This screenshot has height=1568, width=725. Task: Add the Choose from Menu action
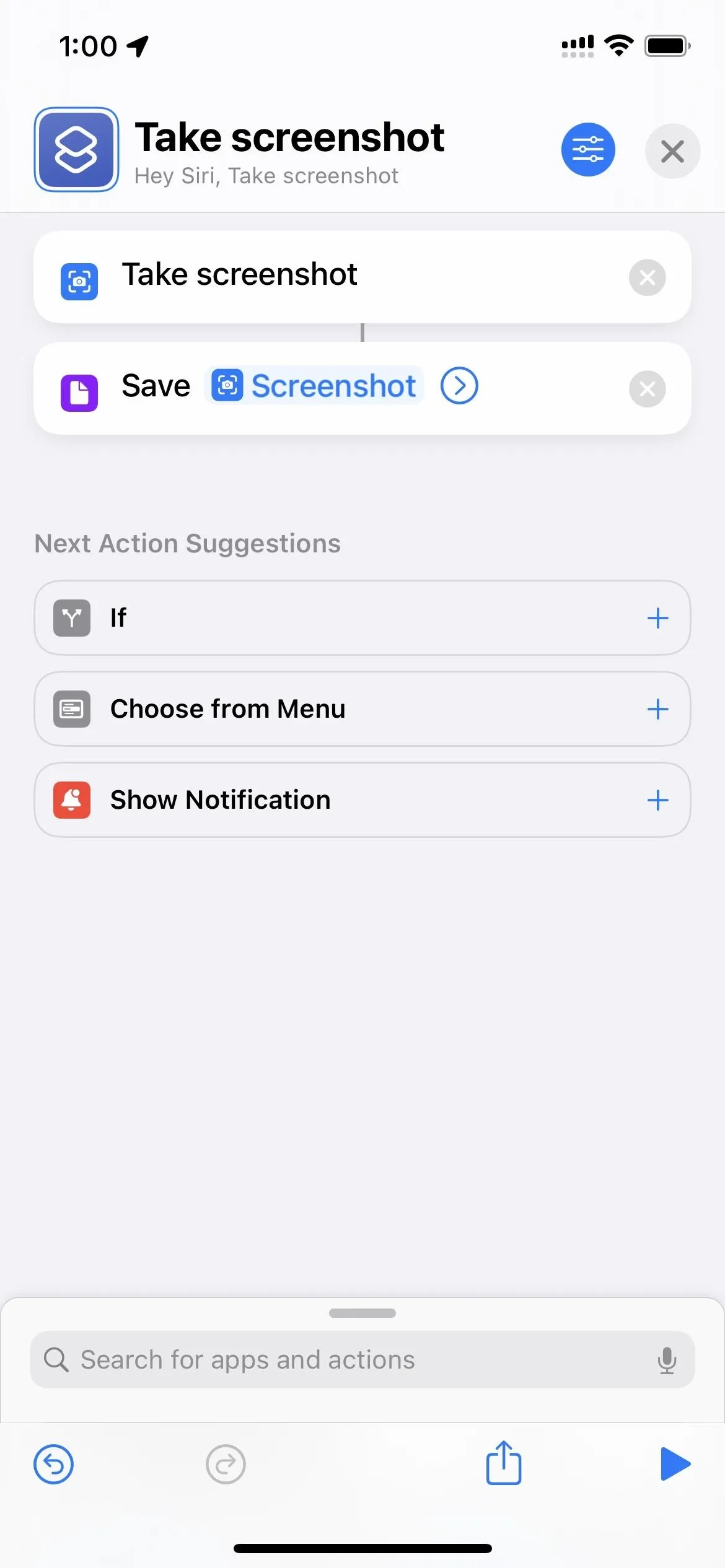point(657,709)
